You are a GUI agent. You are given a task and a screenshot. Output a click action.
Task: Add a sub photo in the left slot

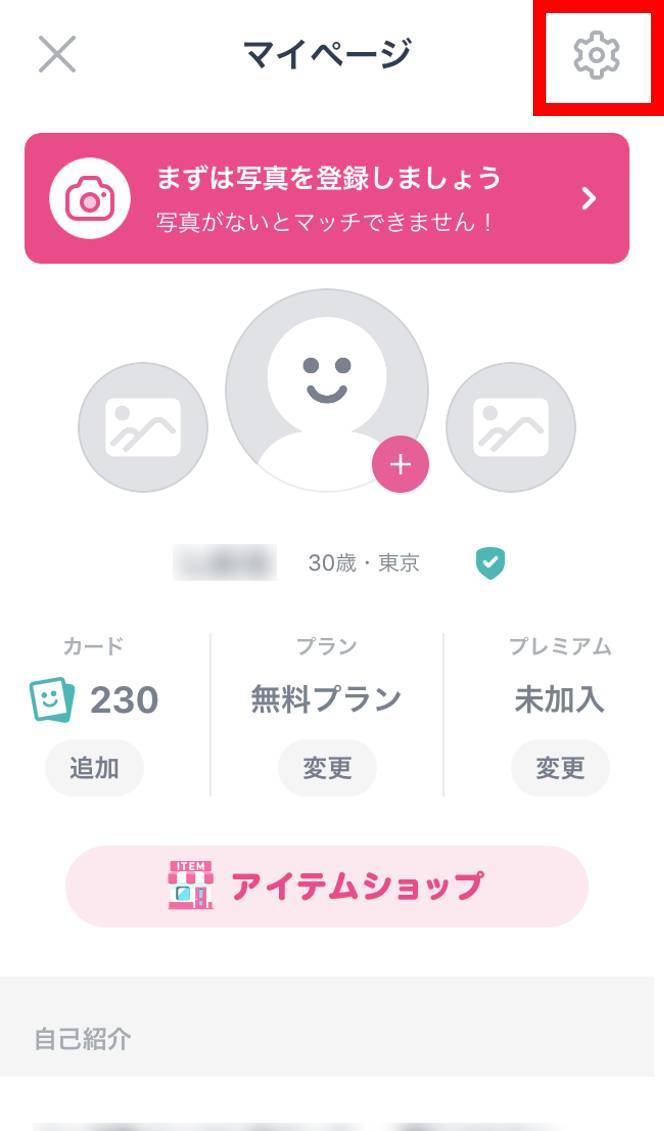click(143, 428)
